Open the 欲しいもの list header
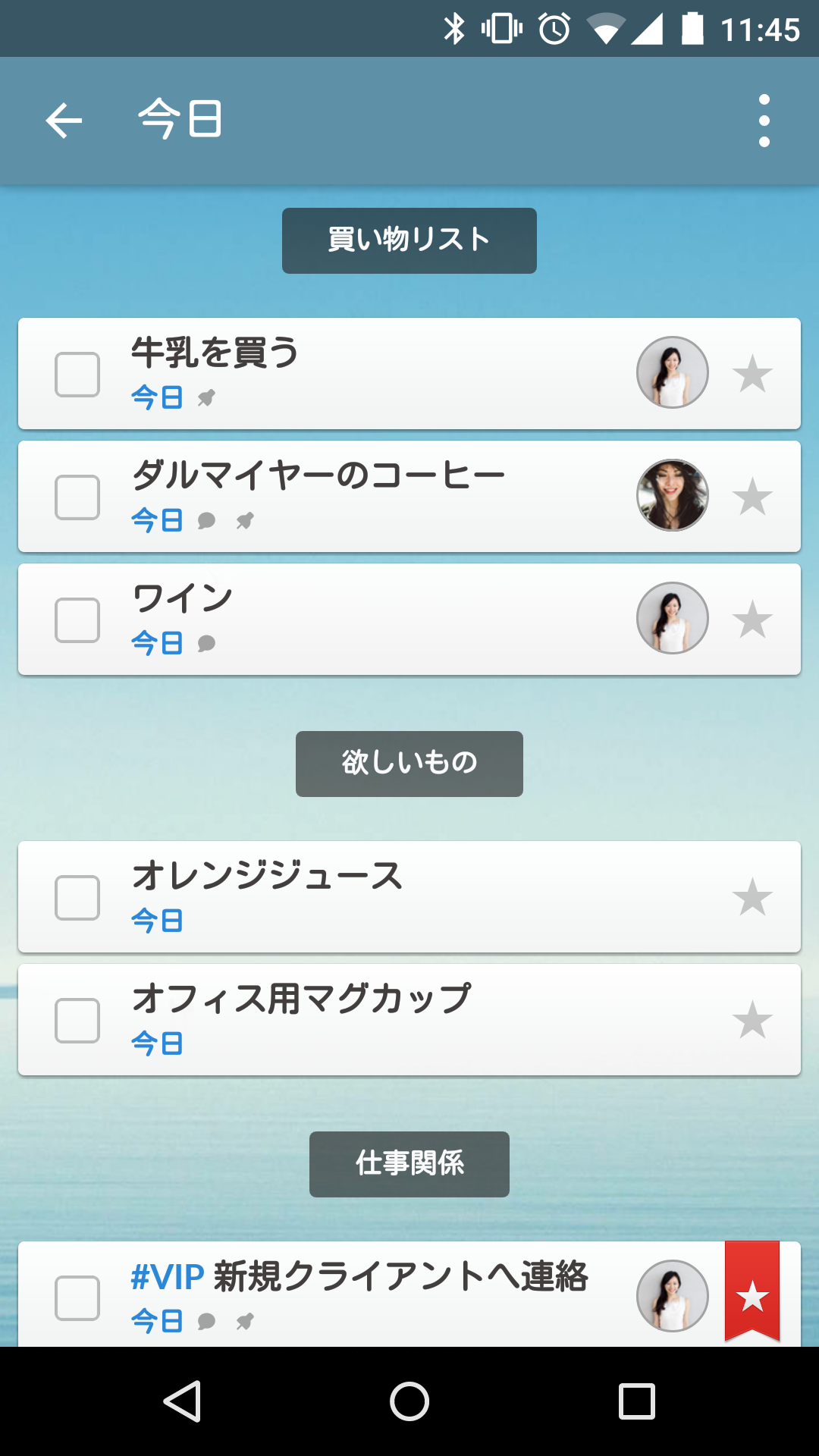819x1456 pixels. pos(409,764)
